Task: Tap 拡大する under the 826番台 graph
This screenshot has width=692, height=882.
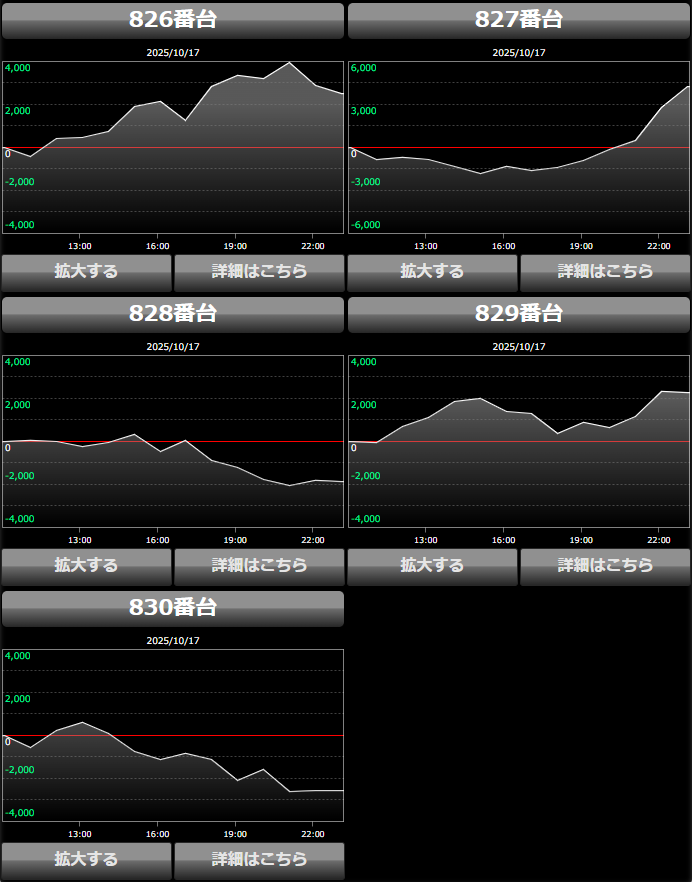Action: (86, 271)
